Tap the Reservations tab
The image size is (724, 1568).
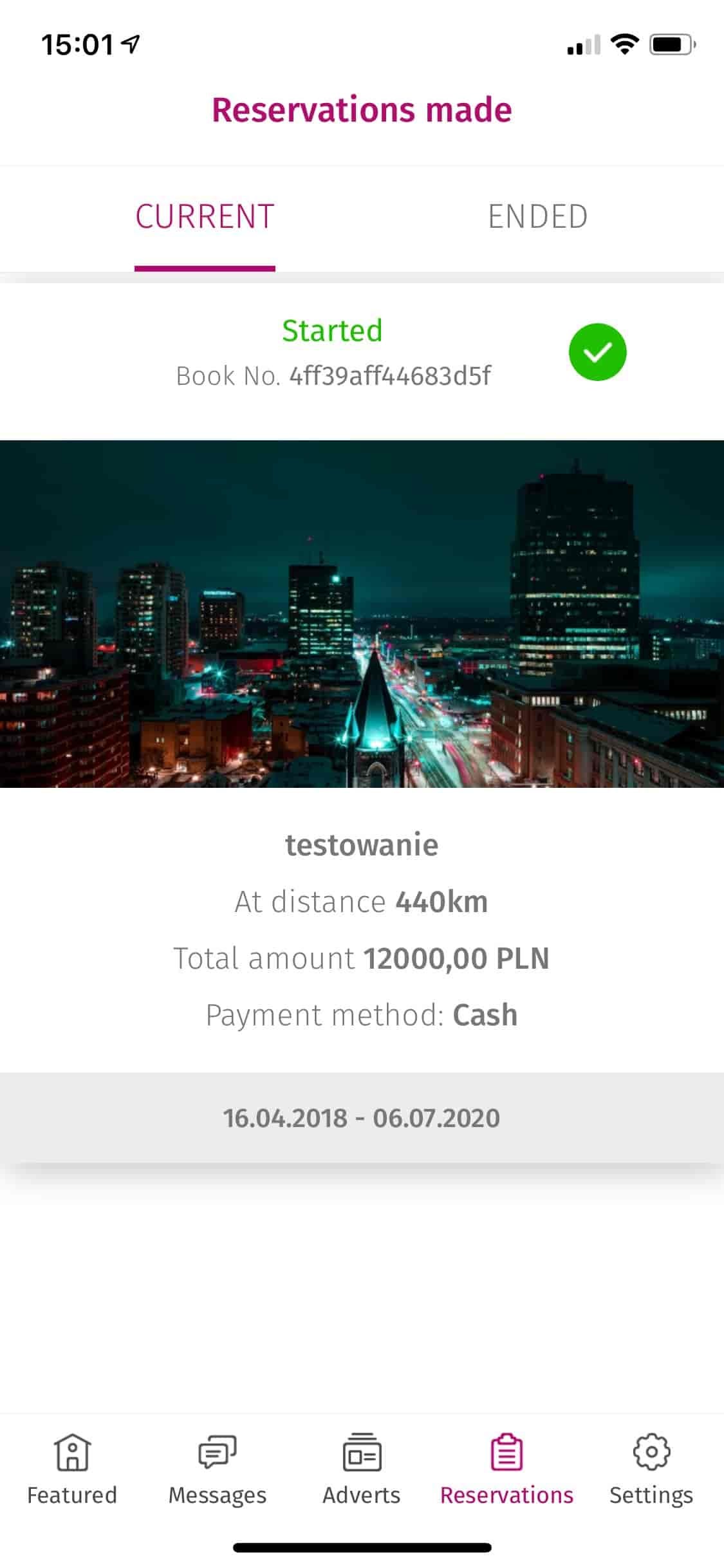[x=506, y=1470]
